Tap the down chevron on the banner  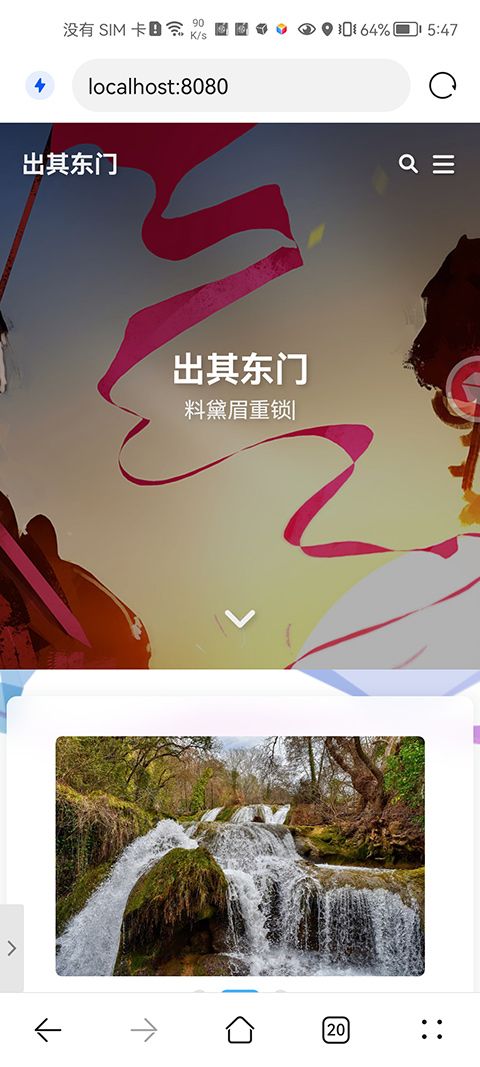[x=240, y=618]
